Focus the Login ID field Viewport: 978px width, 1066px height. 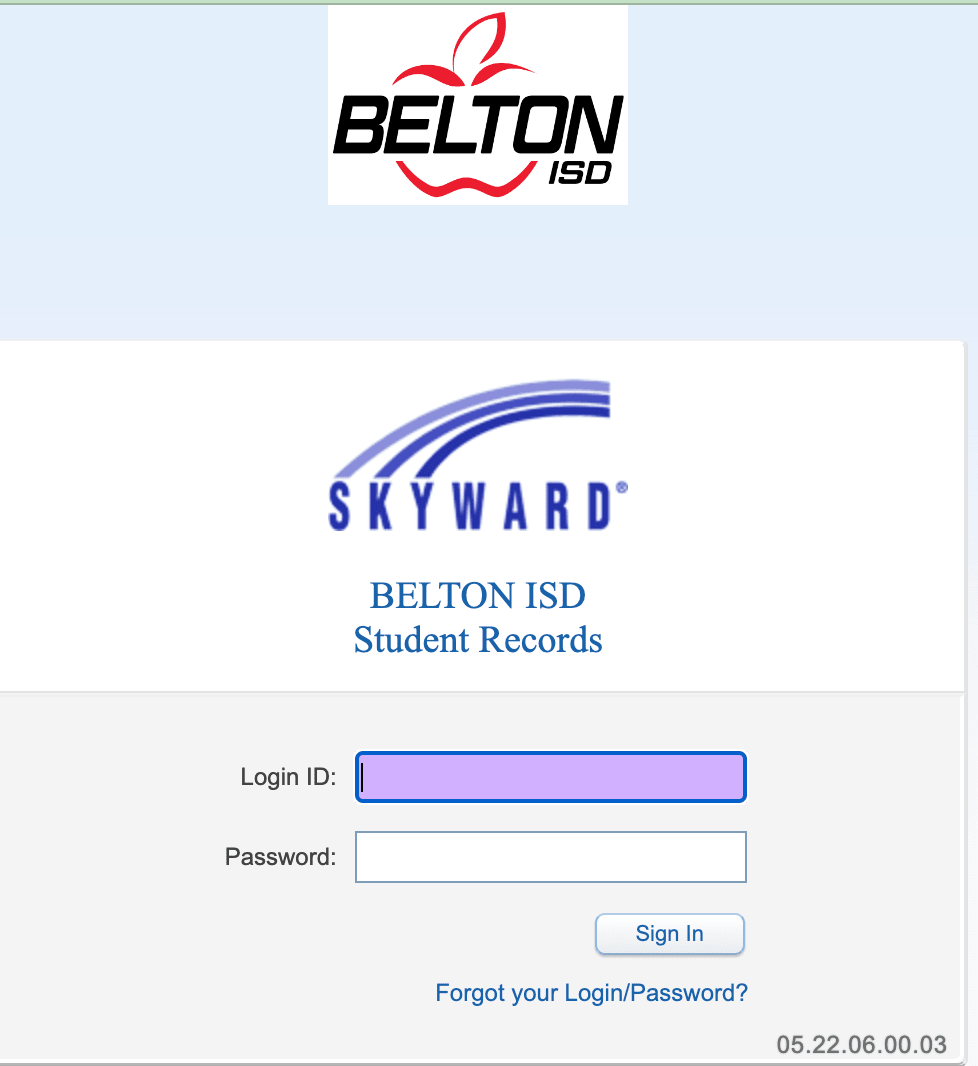point(550,777)
